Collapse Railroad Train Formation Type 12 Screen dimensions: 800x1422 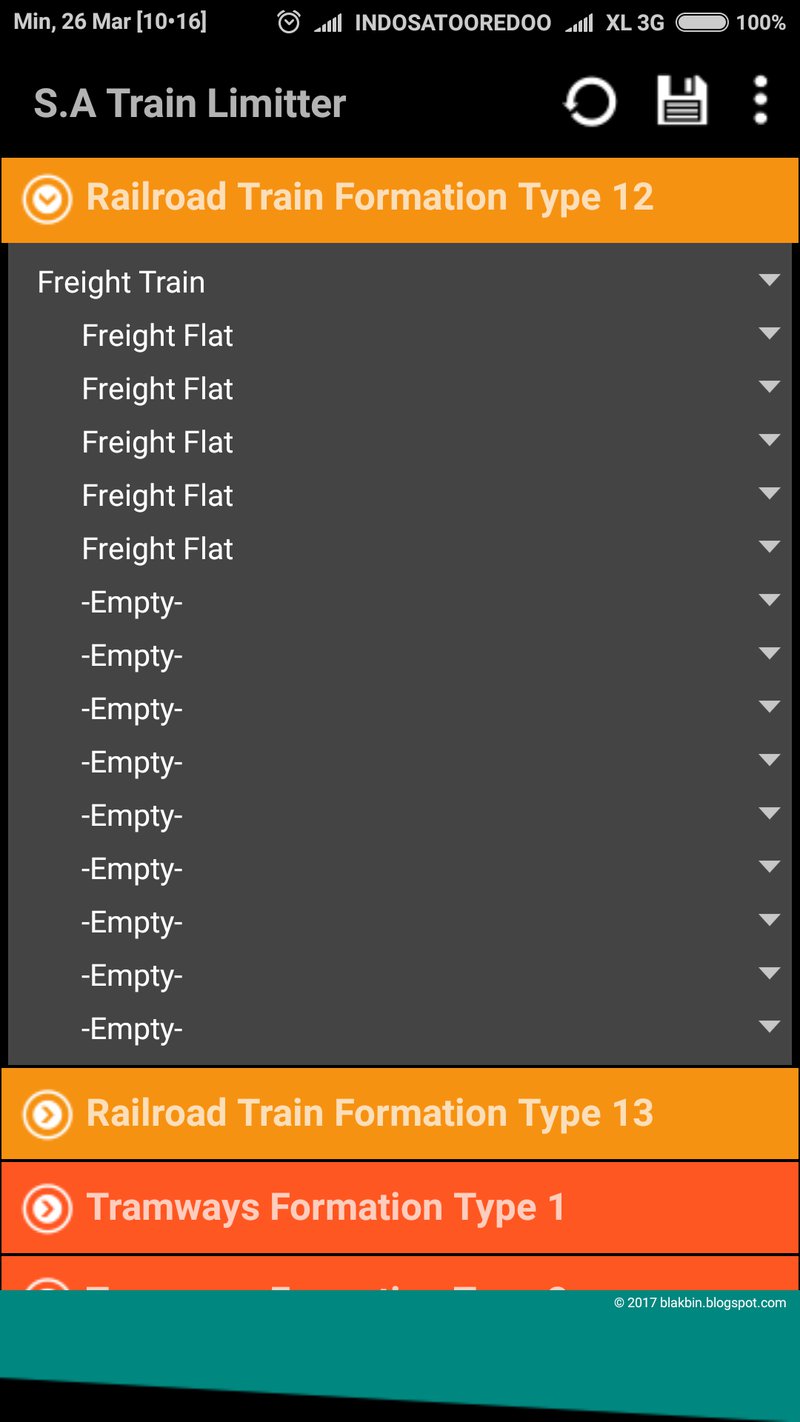tap(400, 199)
